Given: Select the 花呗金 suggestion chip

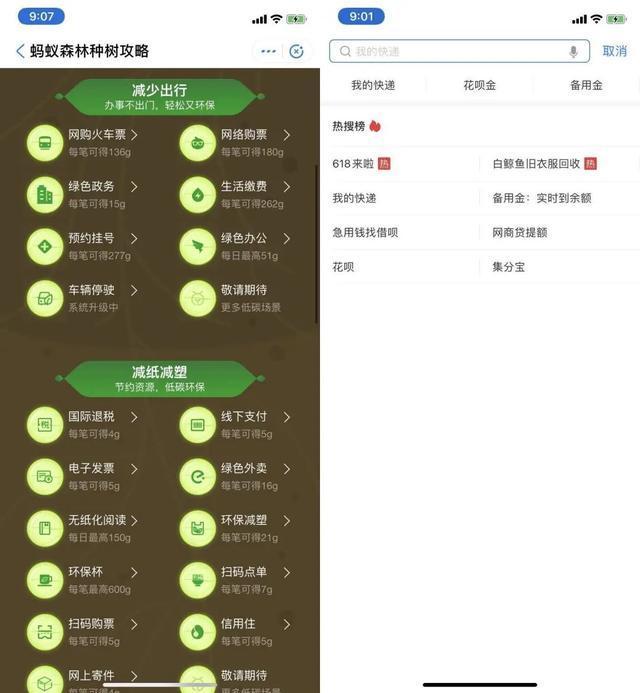Looking at the screenshot, I should coord(479,86).
